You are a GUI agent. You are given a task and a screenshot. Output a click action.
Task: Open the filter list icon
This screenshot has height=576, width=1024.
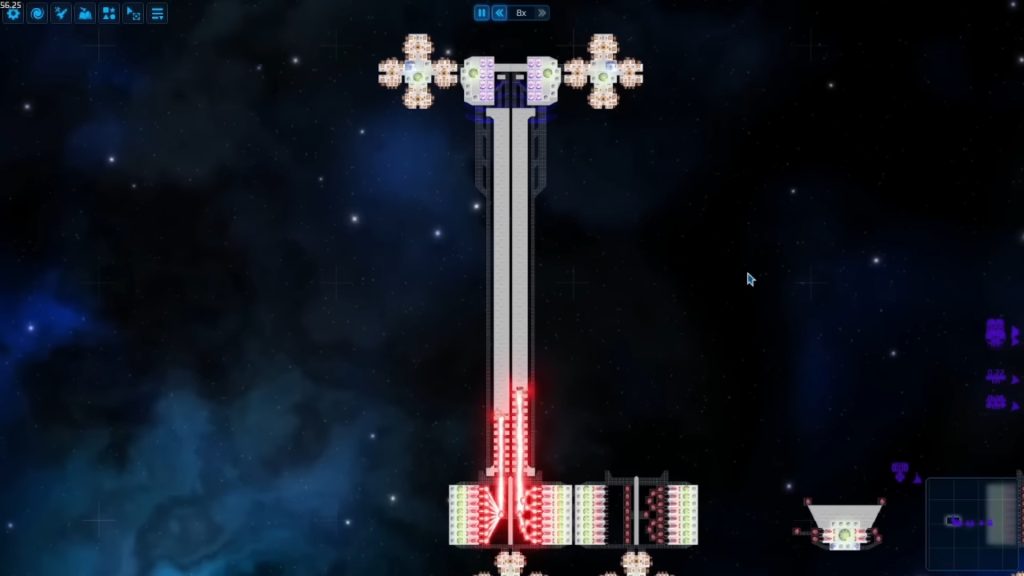[x=157, y=14]
